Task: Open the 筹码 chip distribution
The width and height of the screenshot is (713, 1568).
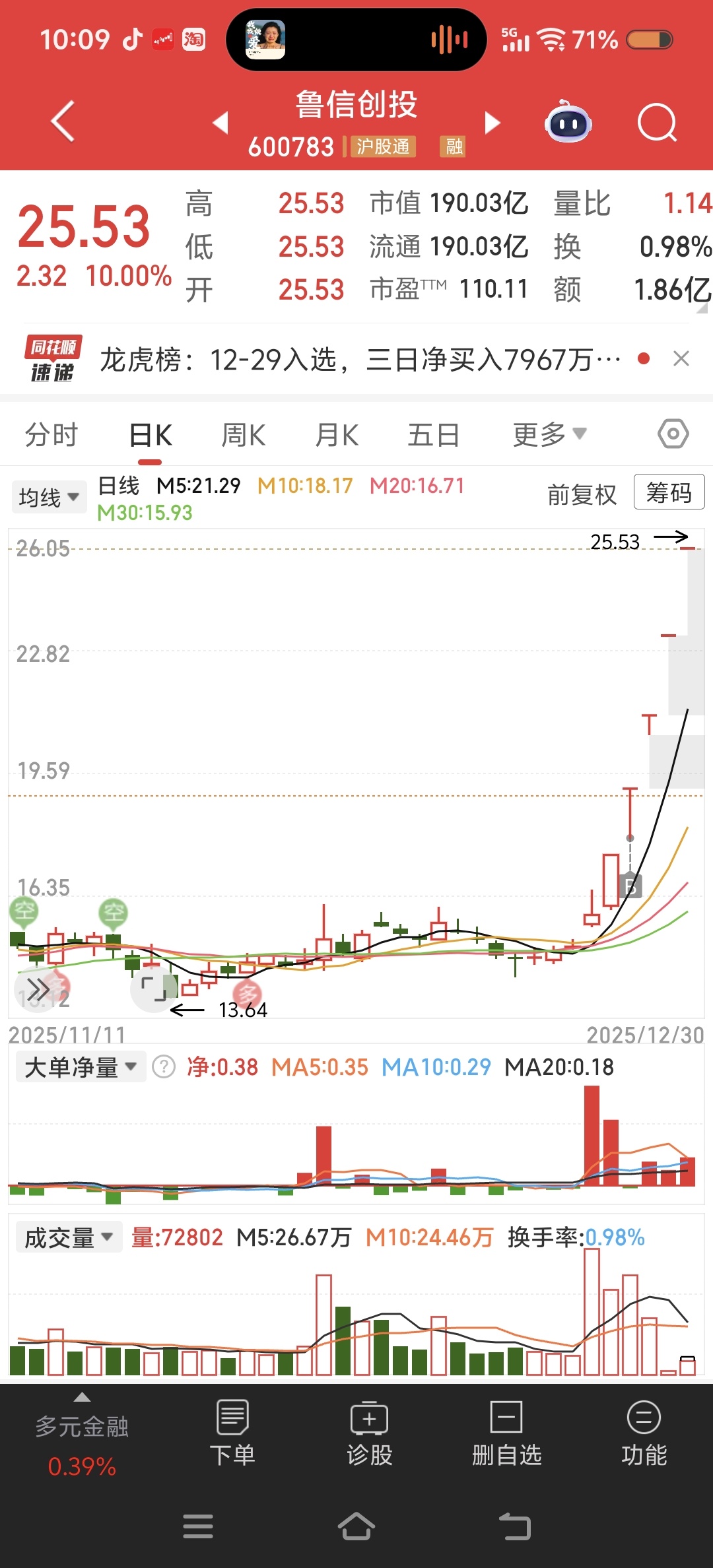Action: click(x=669, y=492)
